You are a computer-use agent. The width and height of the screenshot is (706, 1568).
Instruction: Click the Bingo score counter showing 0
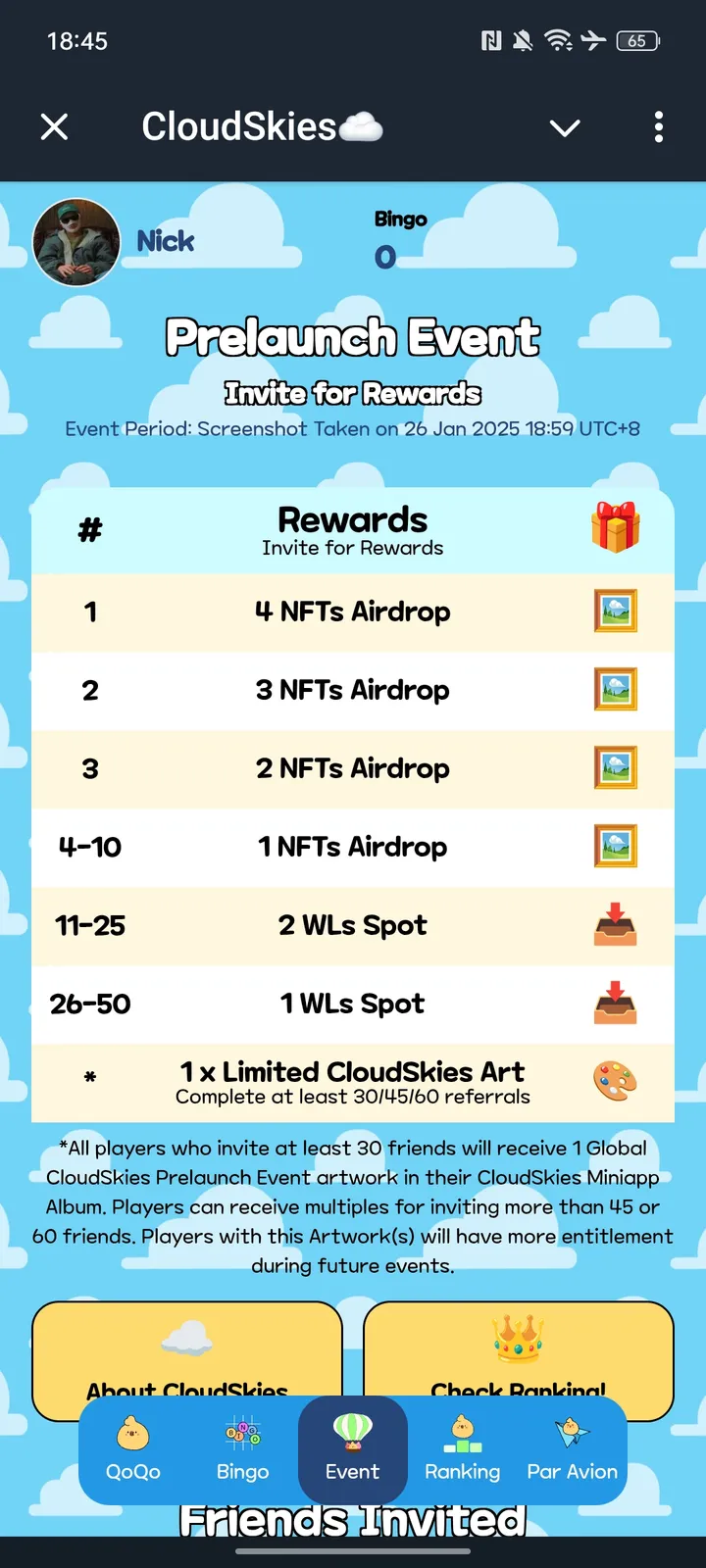click(383, 258)
